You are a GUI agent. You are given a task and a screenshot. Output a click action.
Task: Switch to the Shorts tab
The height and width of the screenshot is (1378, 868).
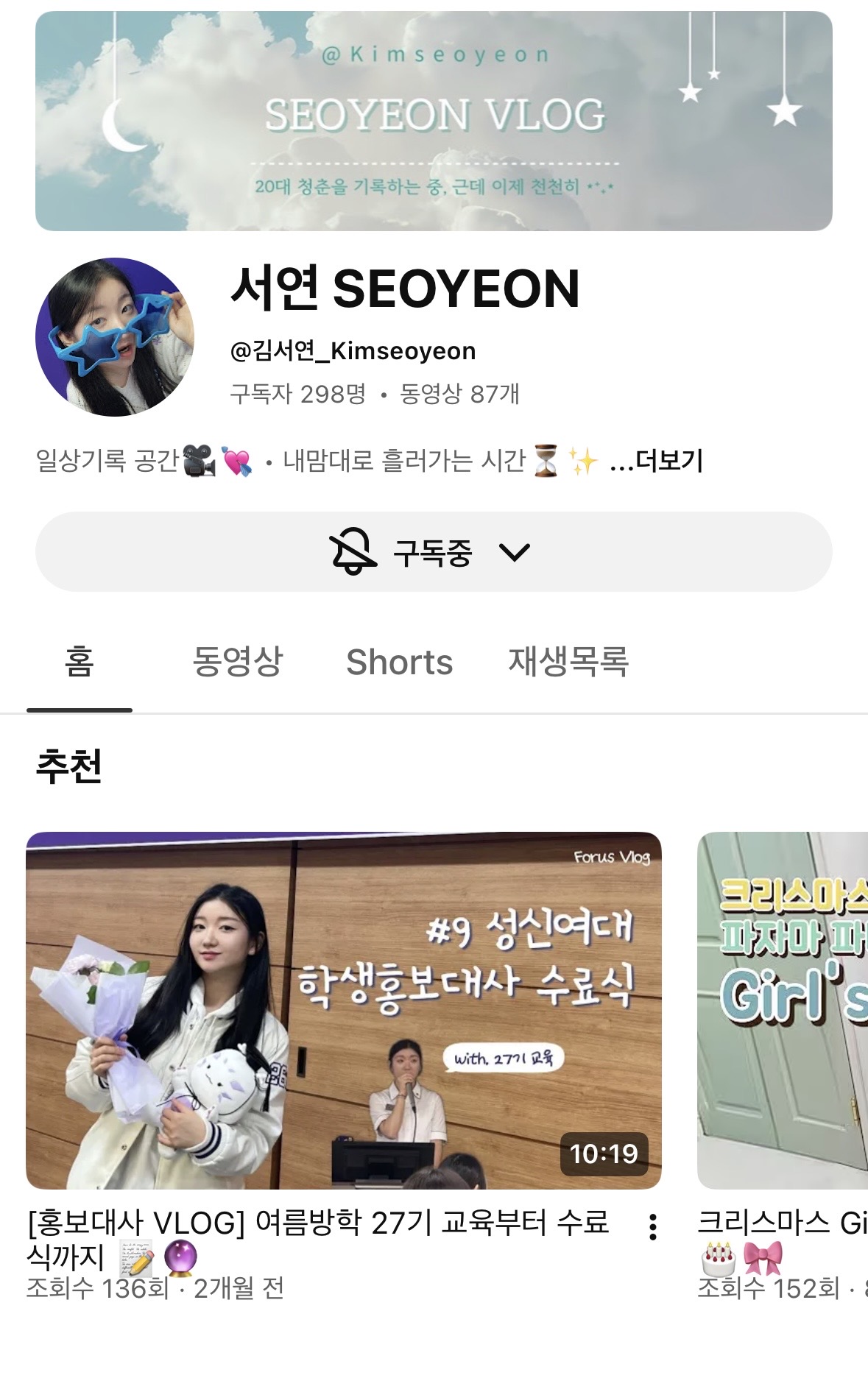click(399, 662)
